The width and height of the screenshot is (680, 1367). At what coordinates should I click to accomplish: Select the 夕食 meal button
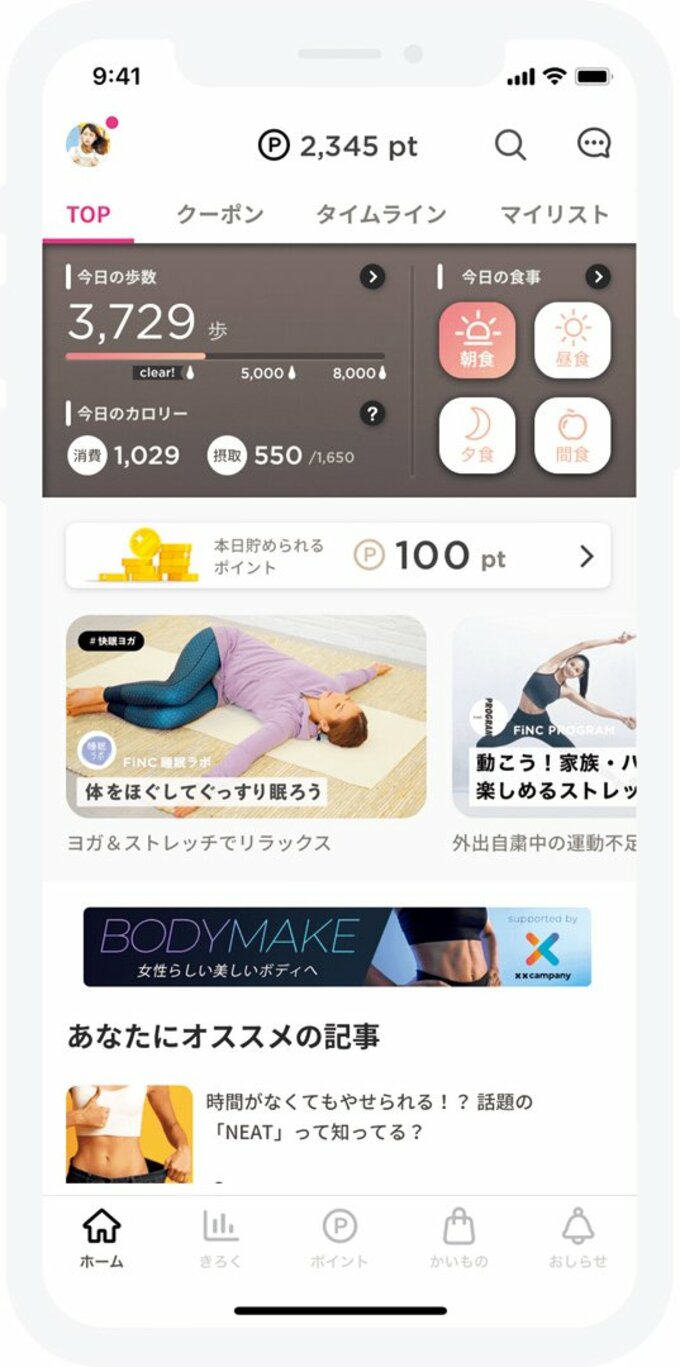coord(477,436)
